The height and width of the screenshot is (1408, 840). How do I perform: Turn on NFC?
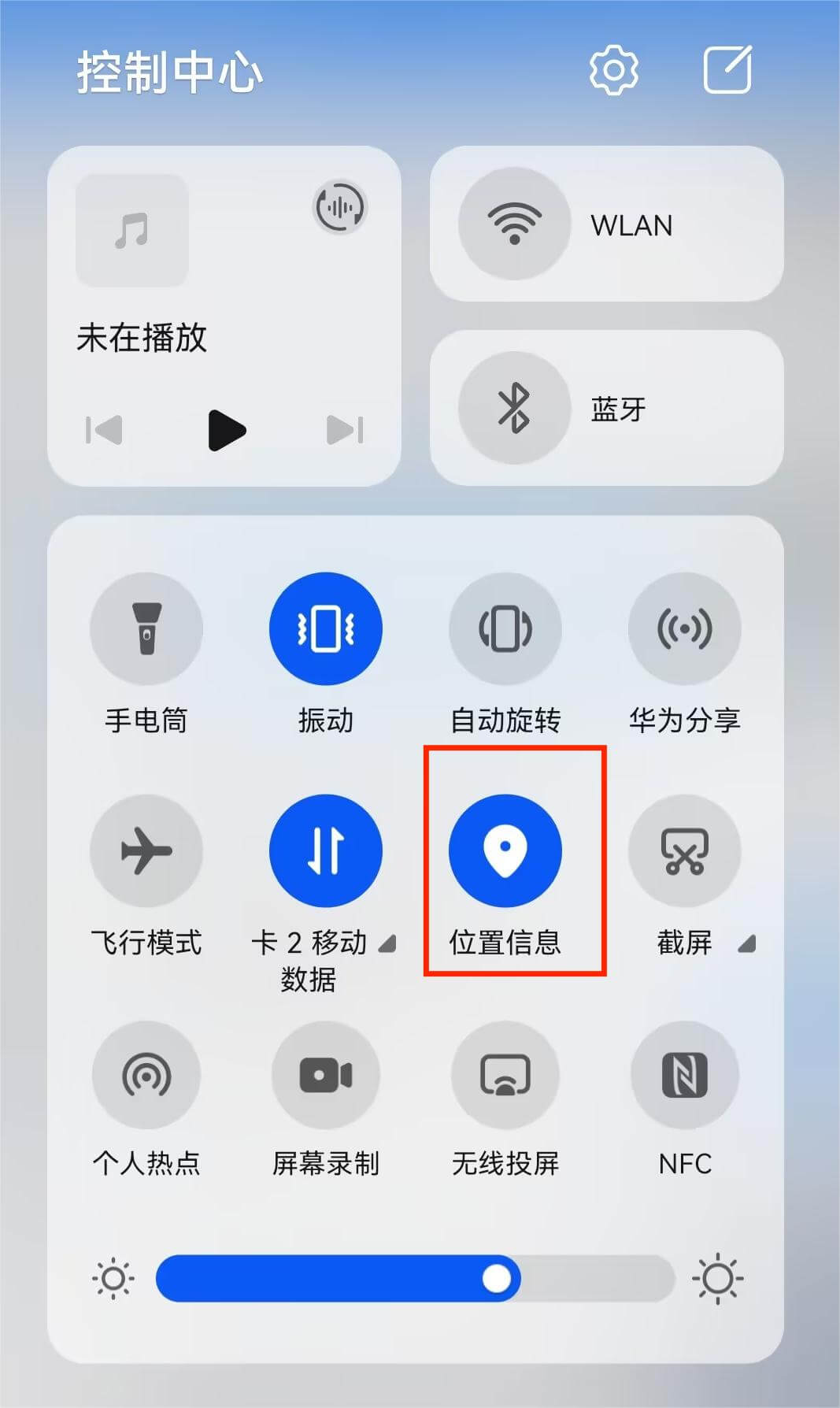(x=684, y=1075)
